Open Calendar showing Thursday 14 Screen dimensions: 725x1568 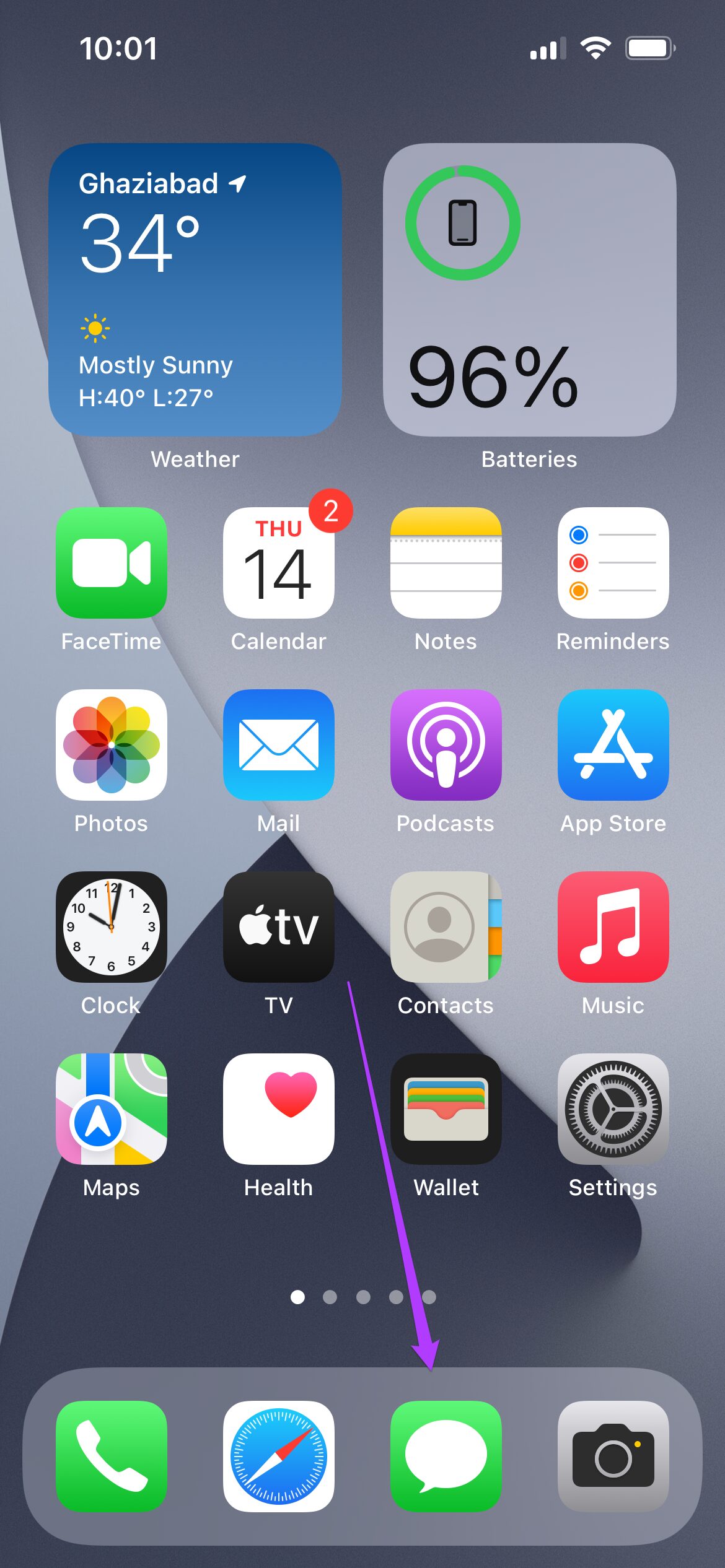pos(279,563)
